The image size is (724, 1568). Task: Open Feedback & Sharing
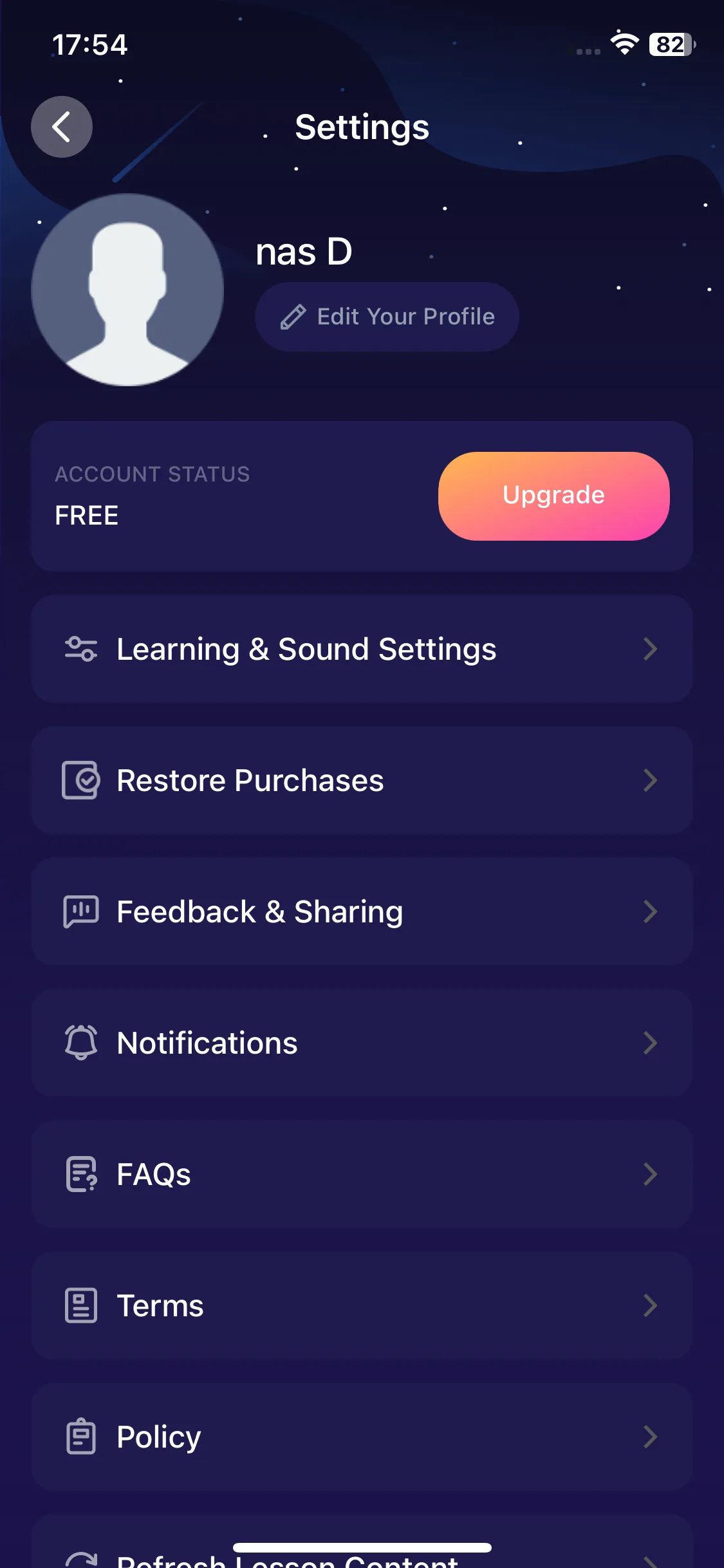click(x=362, y=911)
